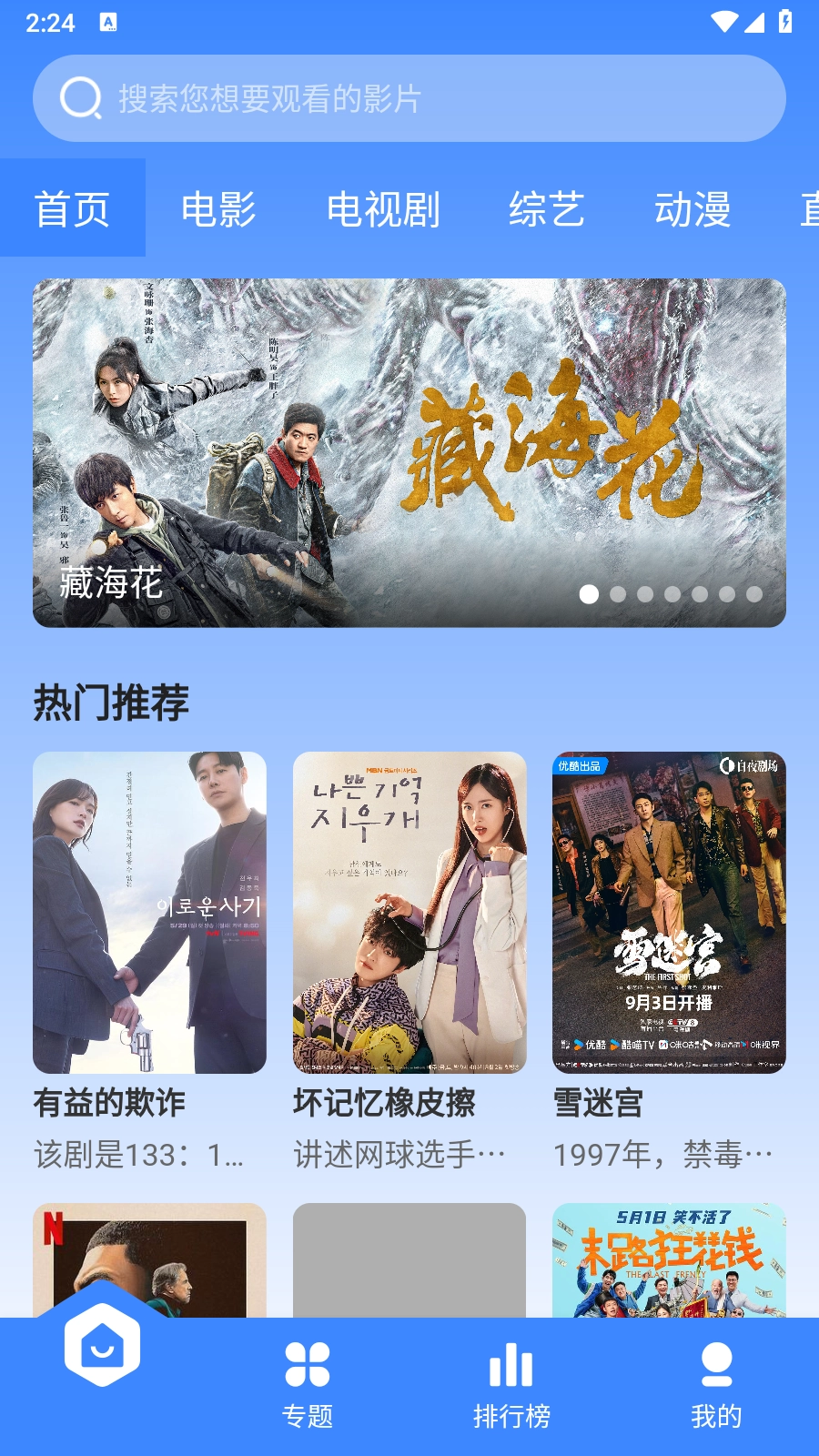
Task: Select the 动漫 tab
Action: tap(693, 209)
